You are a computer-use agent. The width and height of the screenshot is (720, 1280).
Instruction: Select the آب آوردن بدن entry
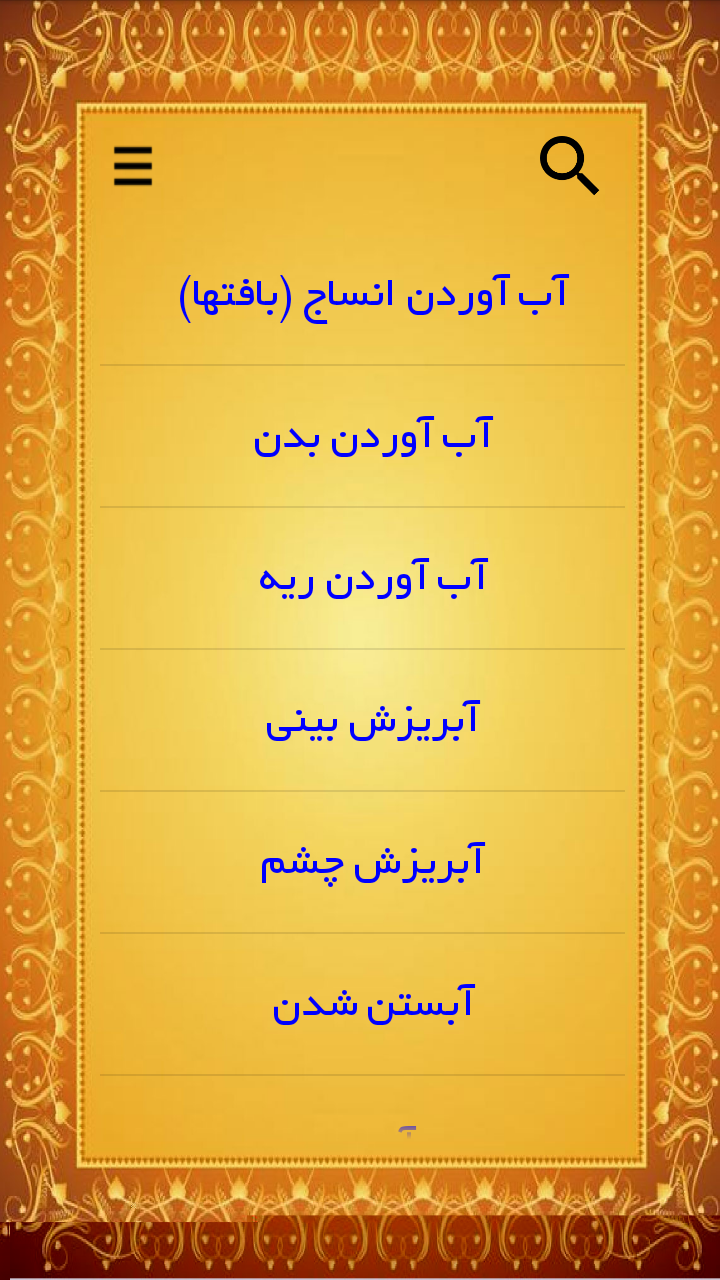point(372,437)
